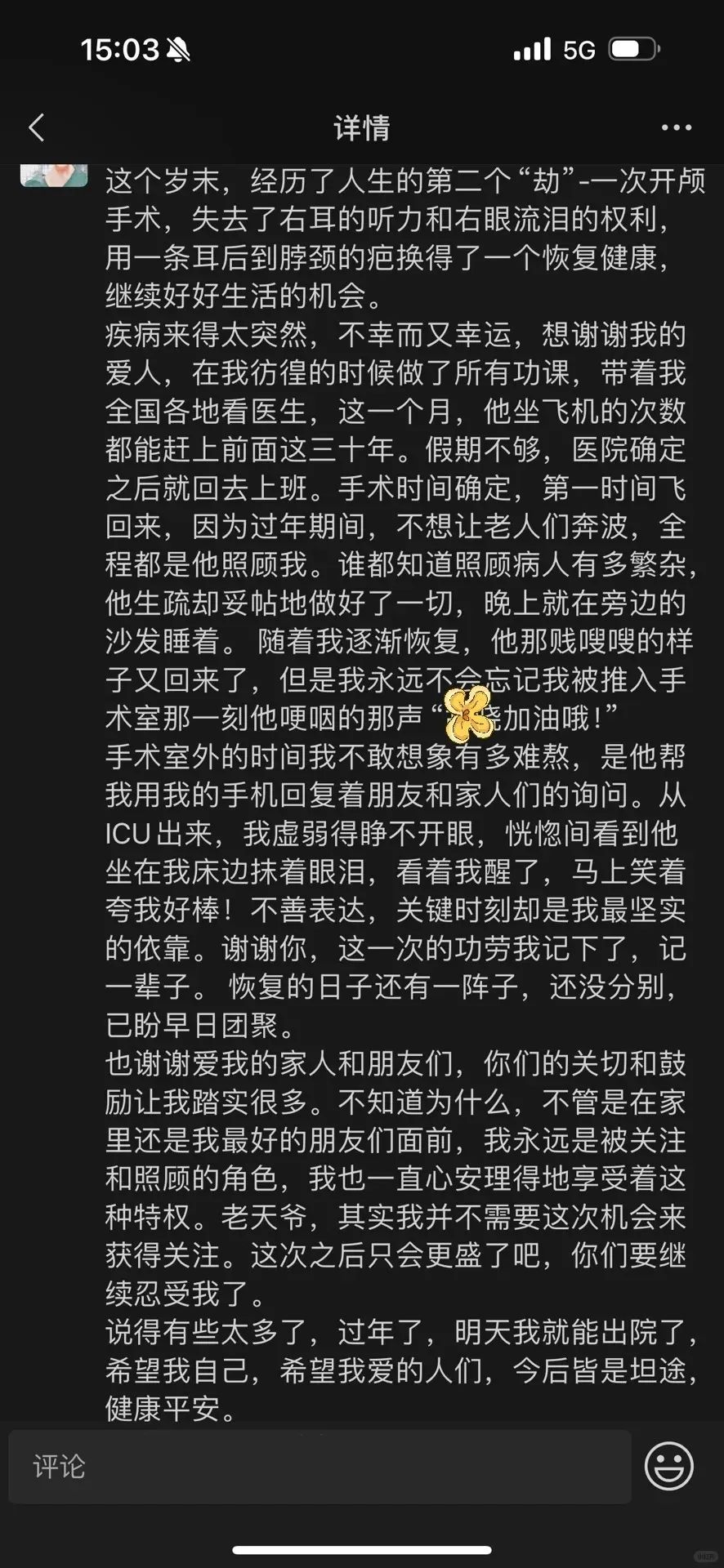Open the post author's avatar
724x1568 pixels.
pos(54,174)
